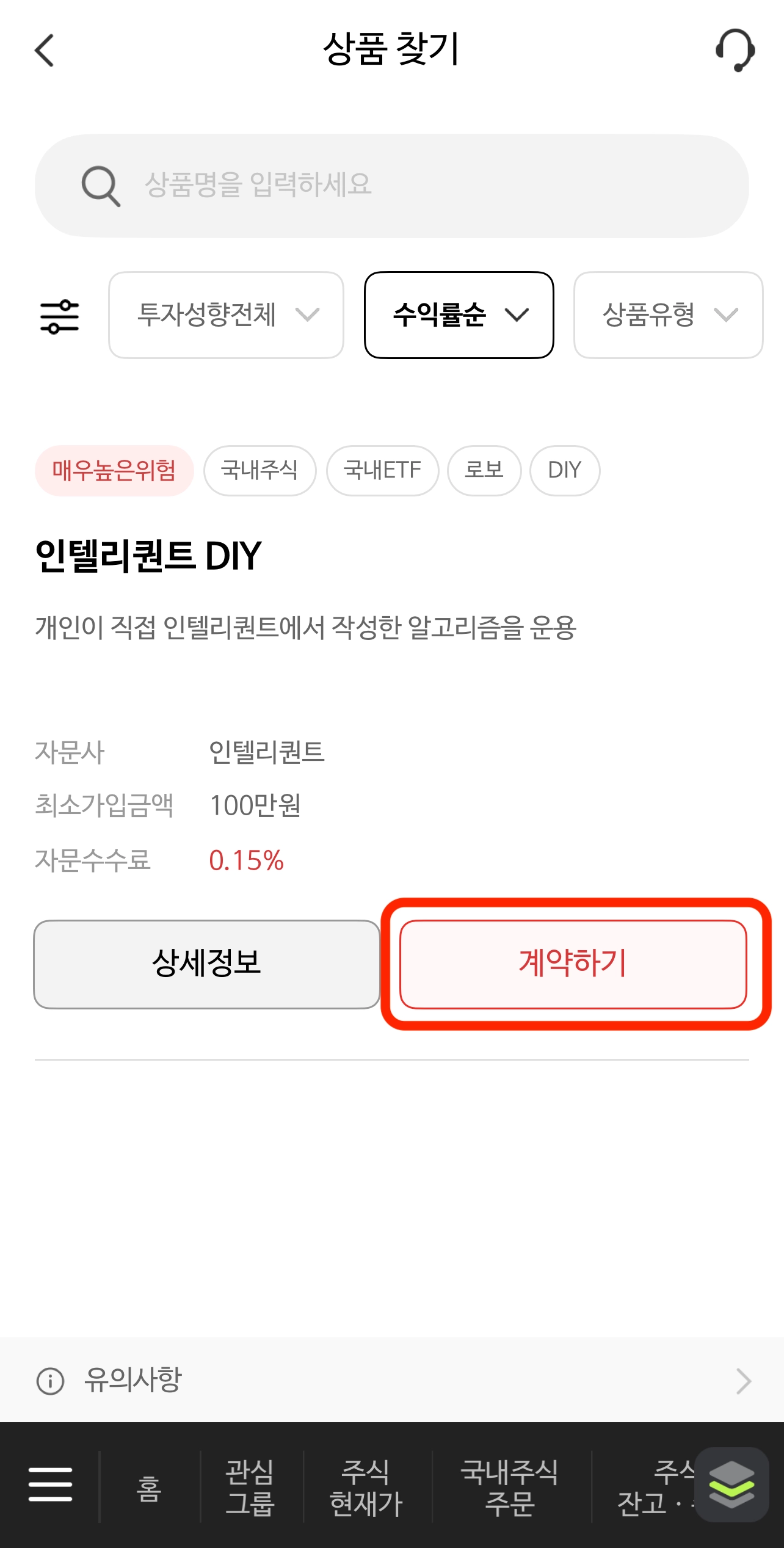Tap the product name search field
Viewport: 784px width, 1548px height.
[391, 185]
